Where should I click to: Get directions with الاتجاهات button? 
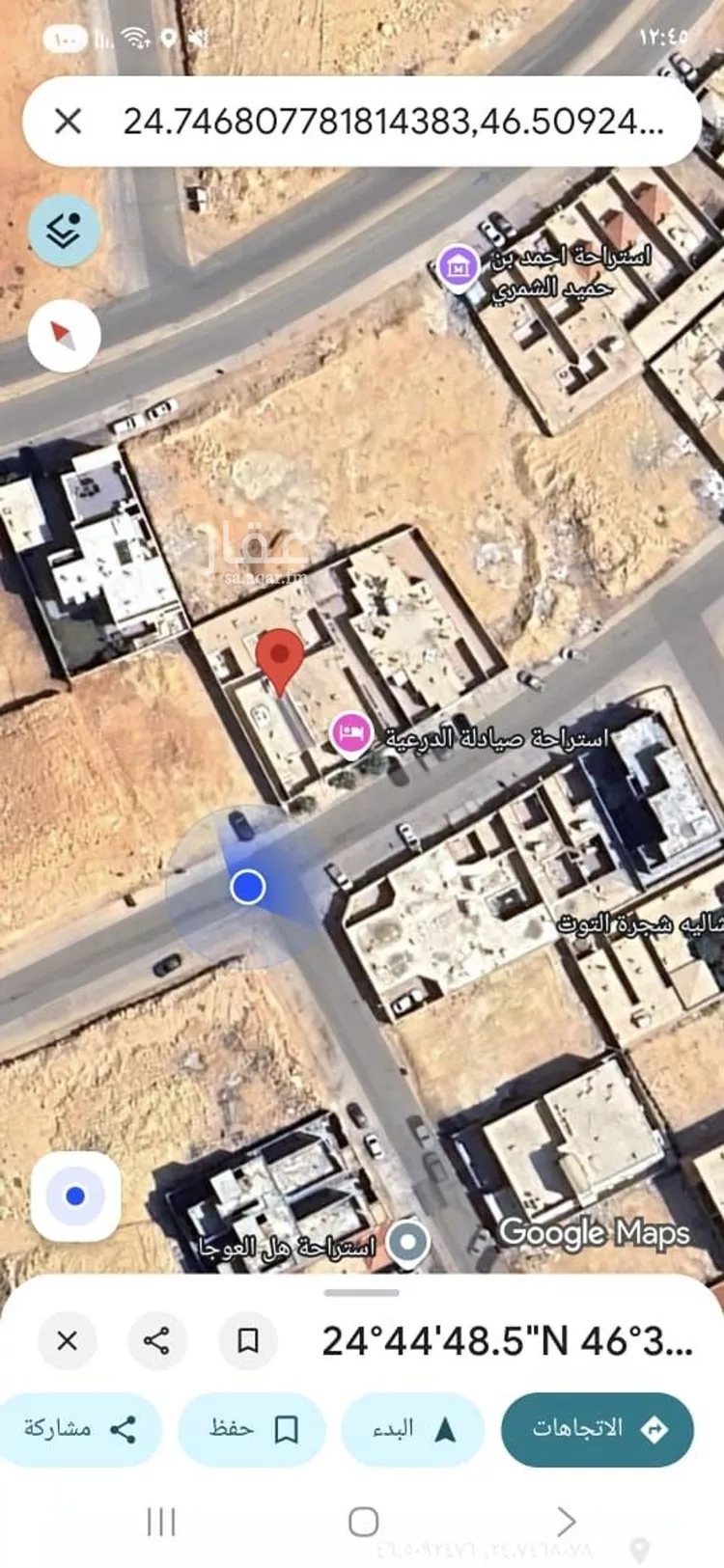point(598,1429)
